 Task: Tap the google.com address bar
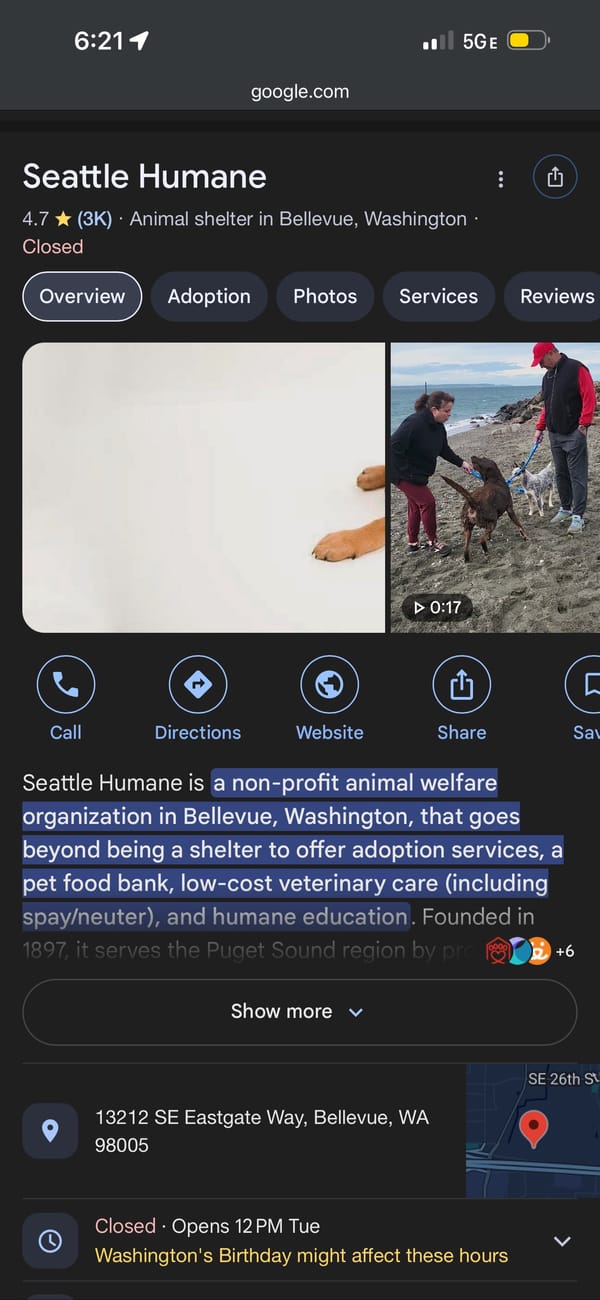(x=300, y=92)
